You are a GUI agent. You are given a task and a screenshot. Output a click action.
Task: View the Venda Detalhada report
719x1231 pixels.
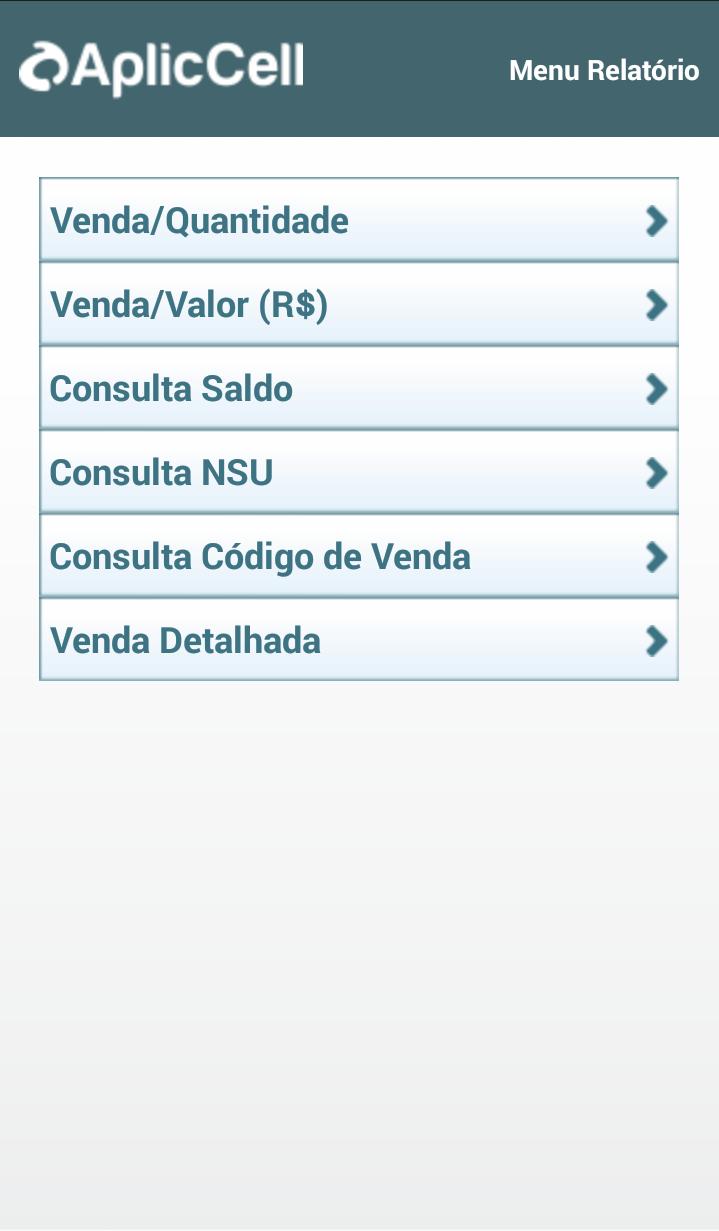point(359,640)
